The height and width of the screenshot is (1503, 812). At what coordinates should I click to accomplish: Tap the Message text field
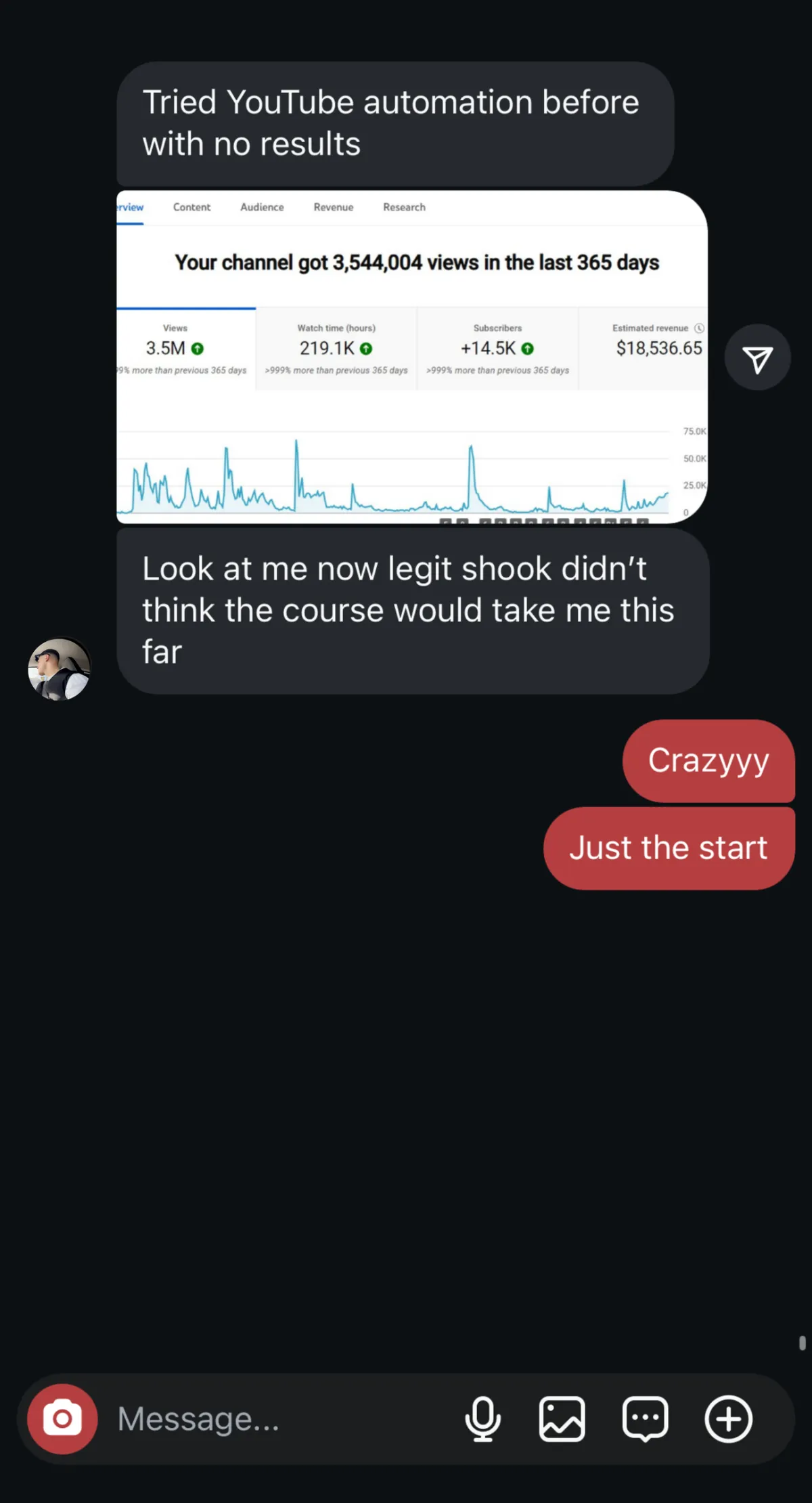tap(277, 1418)
